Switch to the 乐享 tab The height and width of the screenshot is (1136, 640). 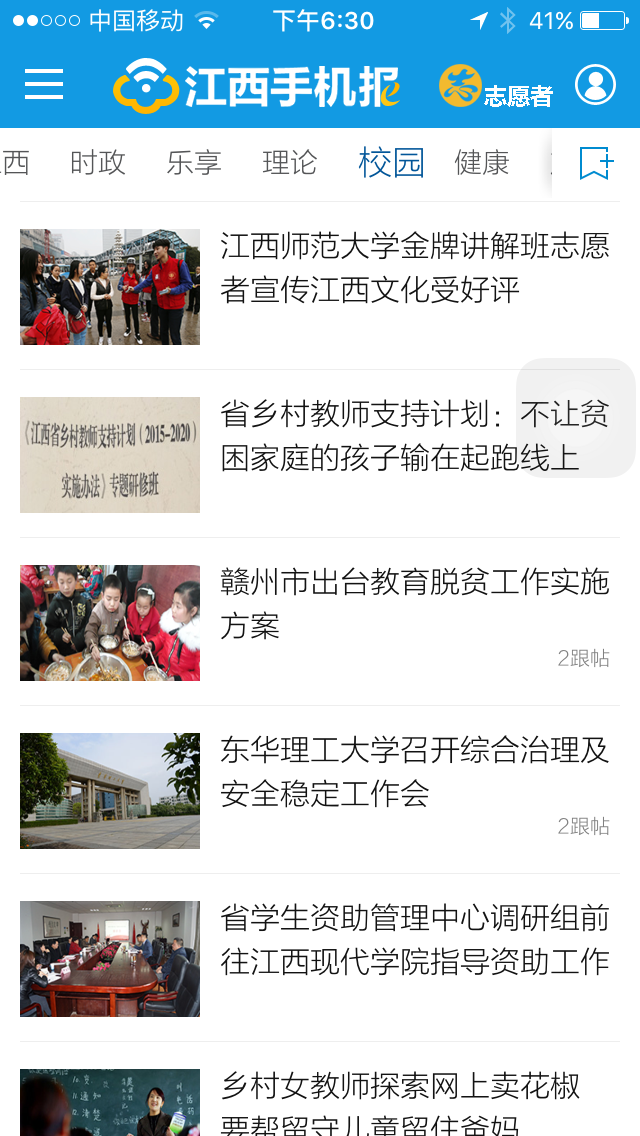click(x=194, y=162)
